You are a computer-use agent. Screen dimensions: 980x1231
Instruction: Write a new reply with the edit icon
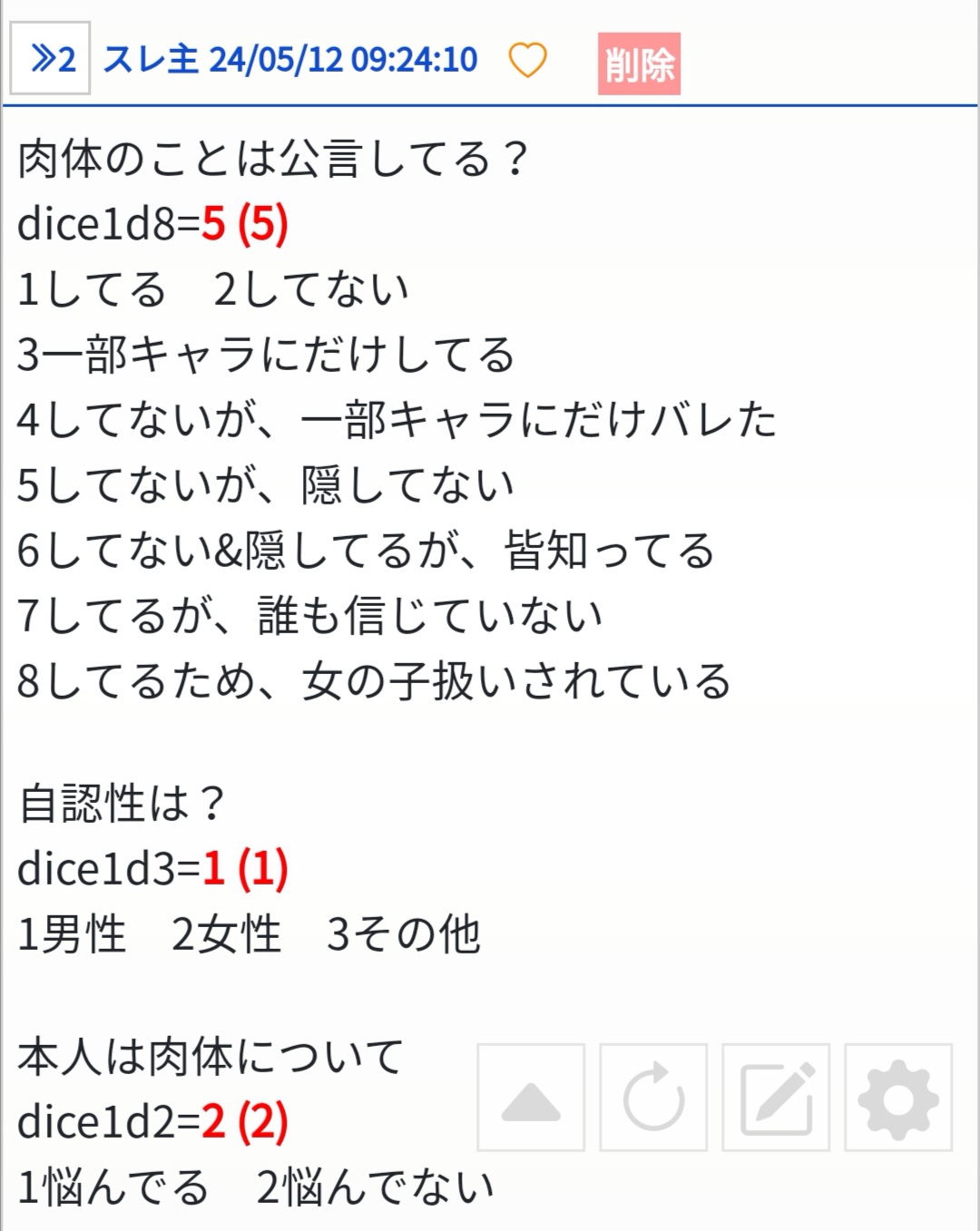pos(776,1098)
